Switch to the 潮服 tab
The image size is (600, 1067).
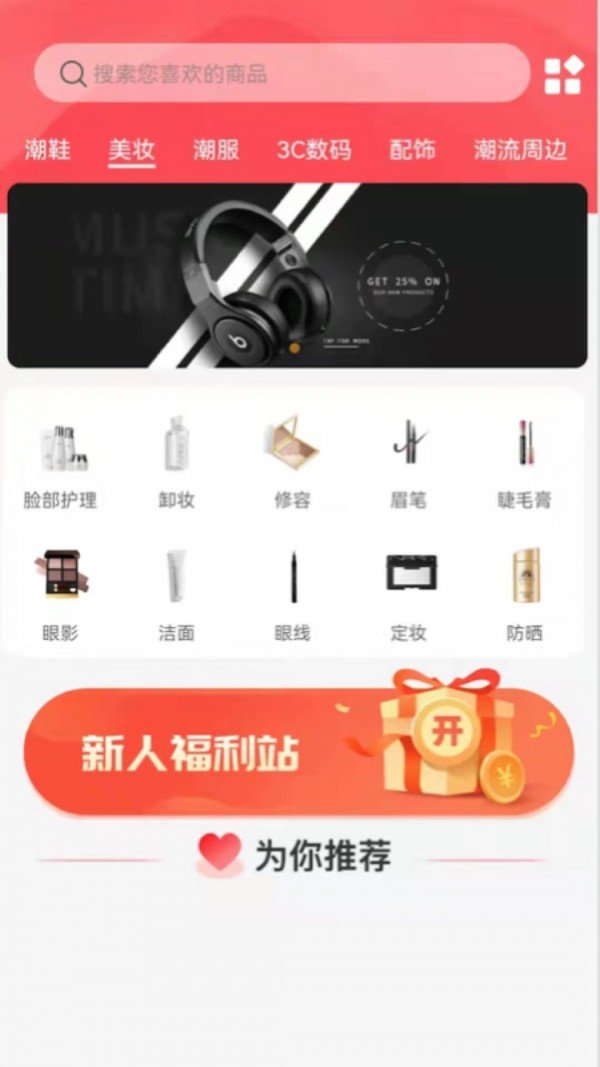216,151
